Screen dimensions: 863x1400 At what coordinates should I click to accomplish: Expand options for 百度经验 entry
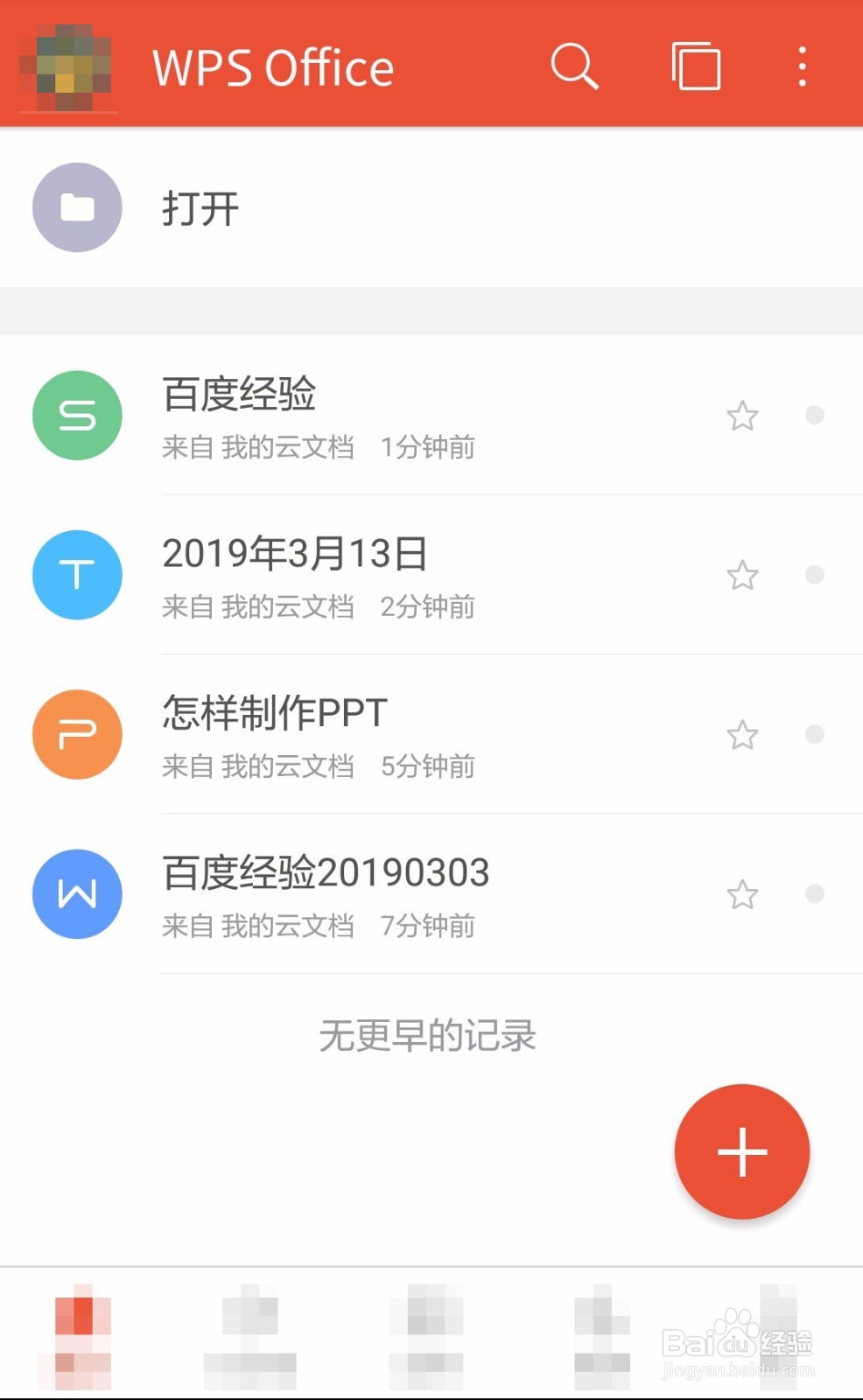point(815,416)
